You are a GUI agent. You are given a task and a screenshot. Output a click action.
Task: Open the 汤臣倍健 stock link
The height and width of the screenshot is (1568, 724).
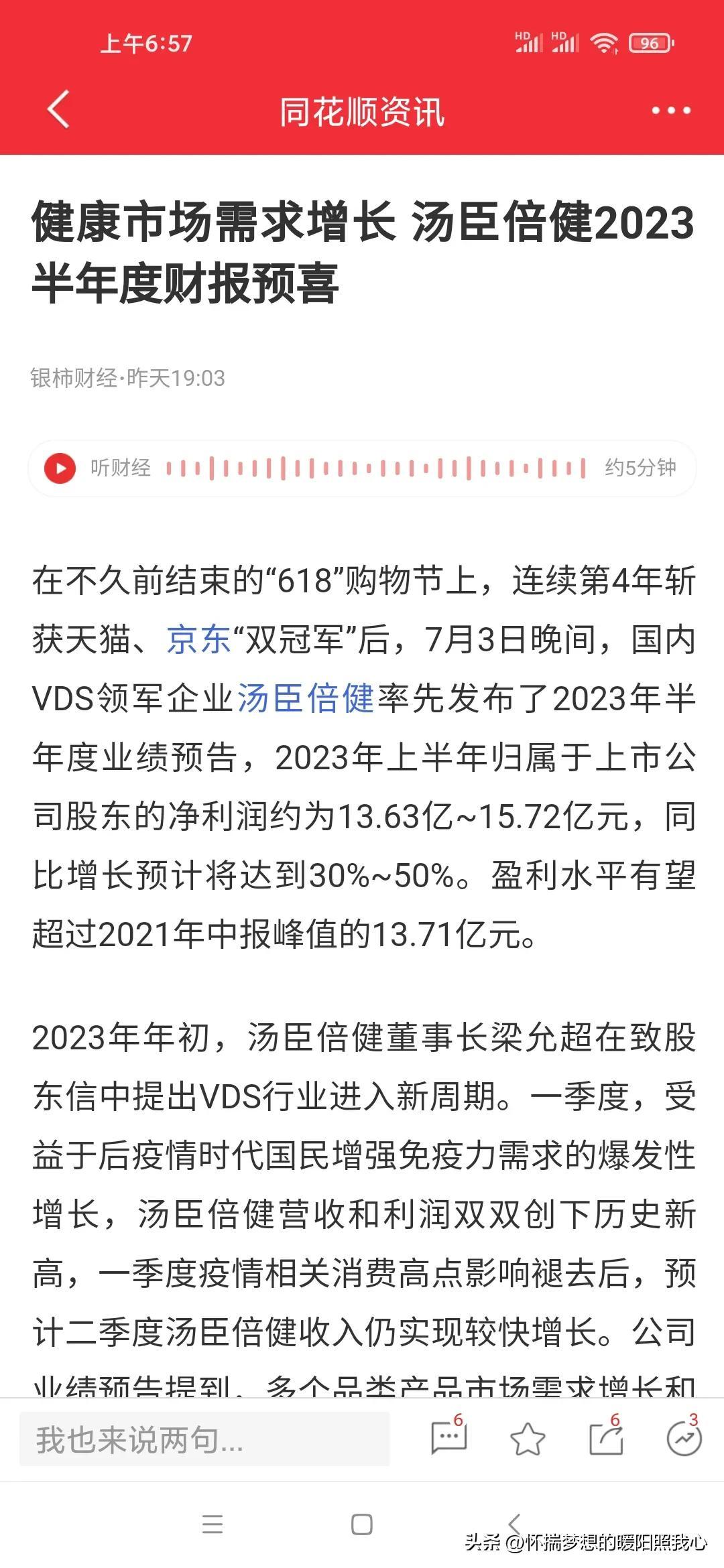(x=305, y=699)
